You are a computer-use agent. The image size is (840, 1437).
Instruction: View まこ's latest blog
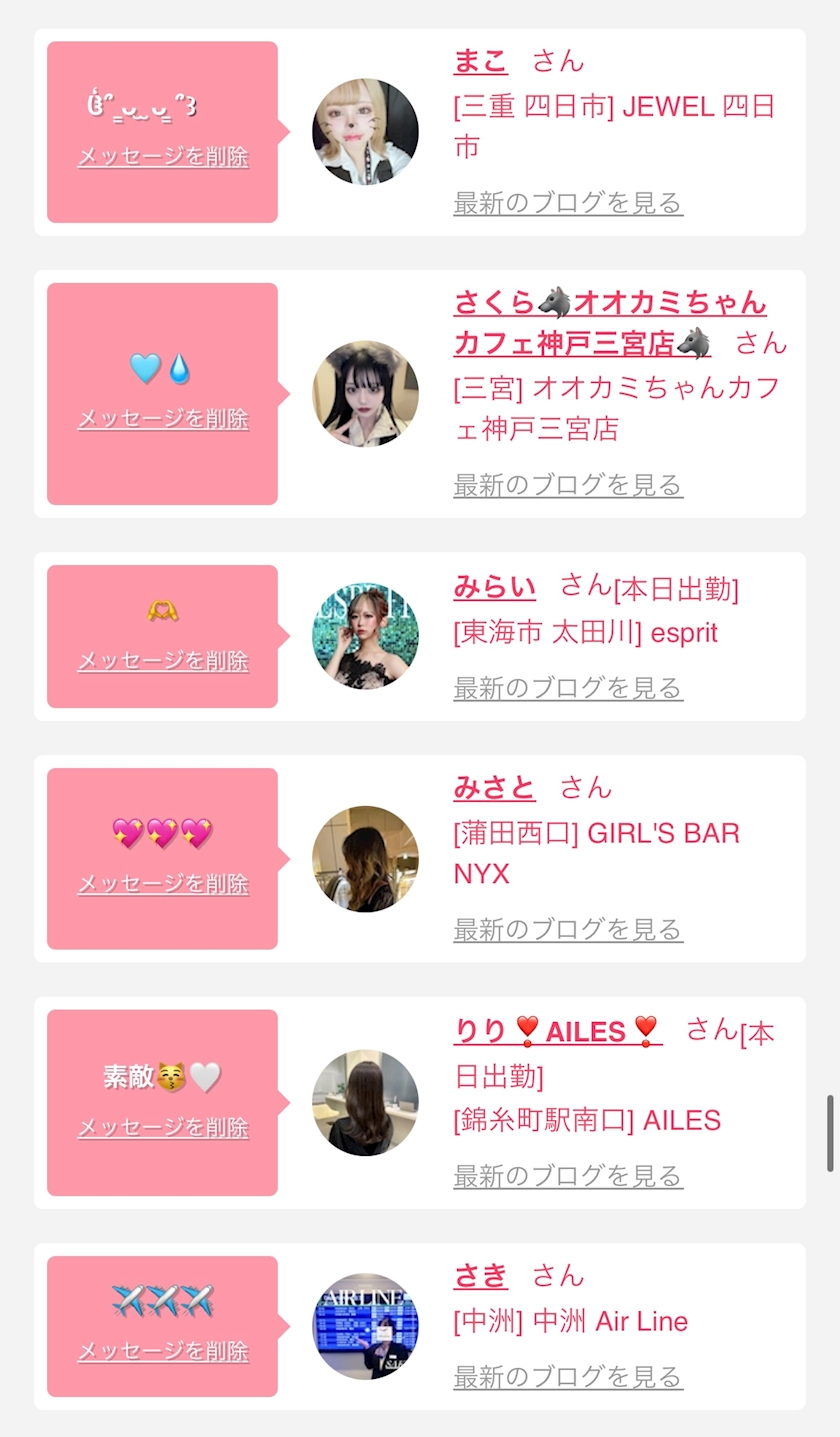tap(568, 203)
